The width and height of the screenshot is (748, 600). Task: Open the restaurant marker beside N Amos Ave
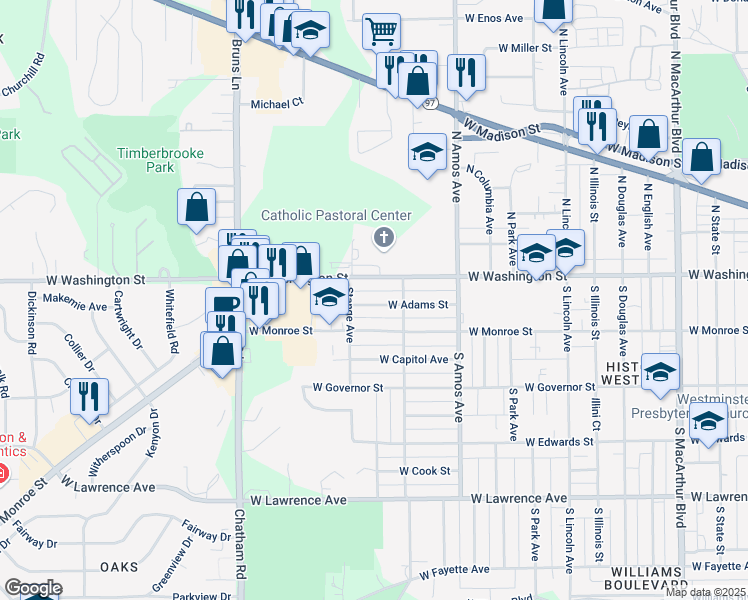(466, 71)
